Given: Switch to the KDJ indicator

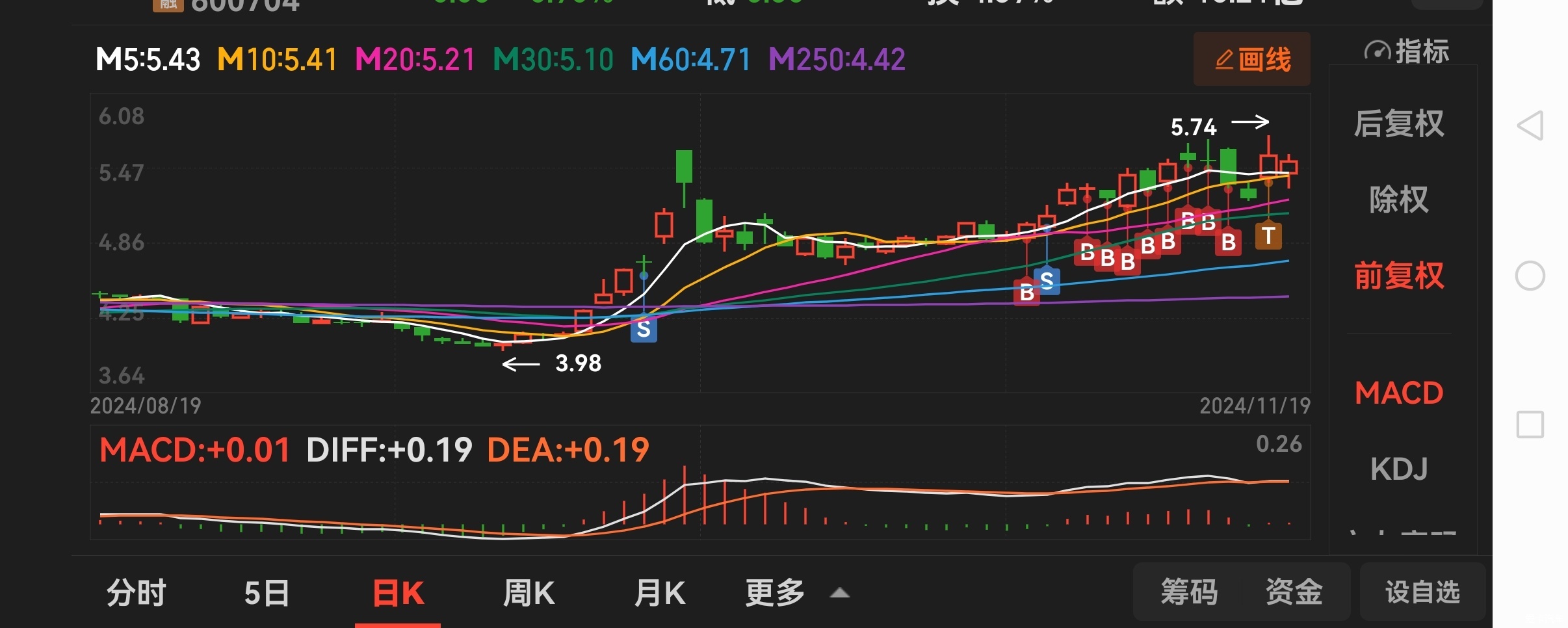Looking at the screenshot, I should pyautogui.click(x=1399, y=469).
